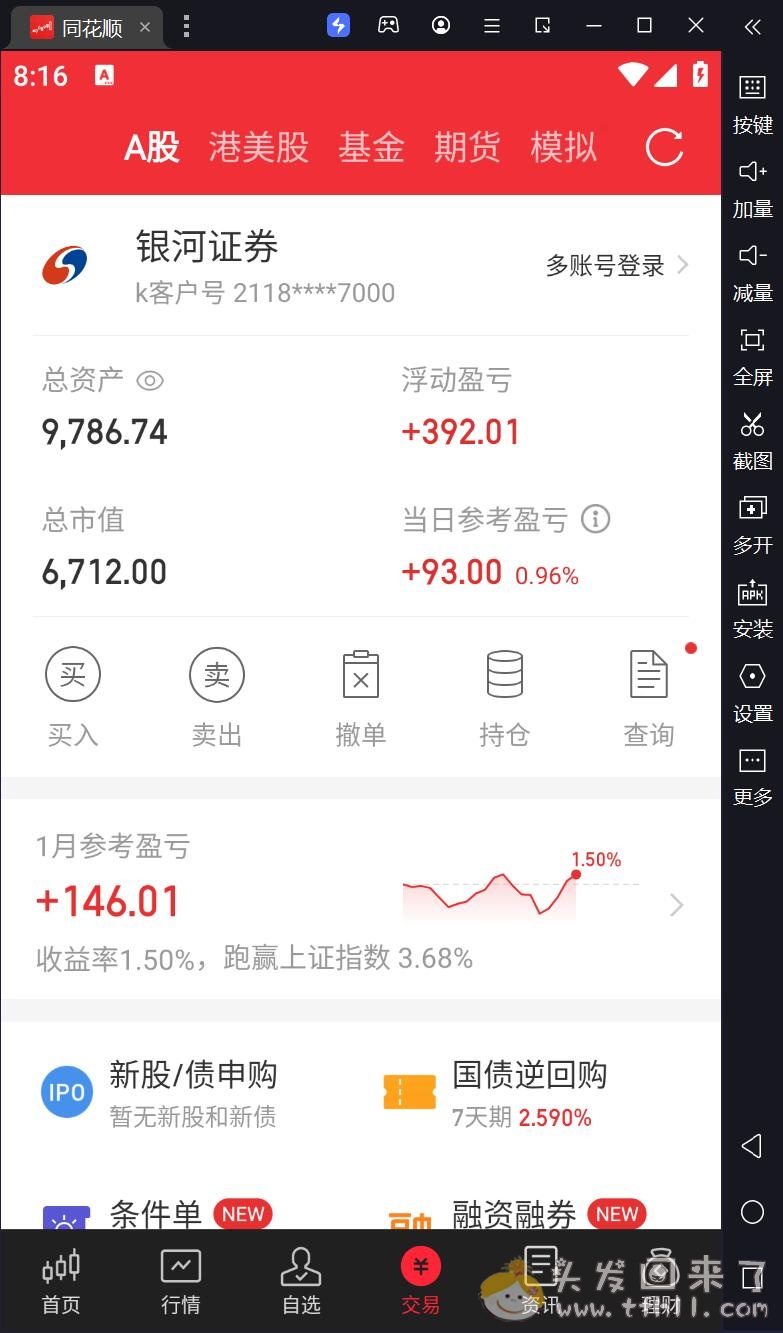Open the 查询 page

tap(648, 698)
